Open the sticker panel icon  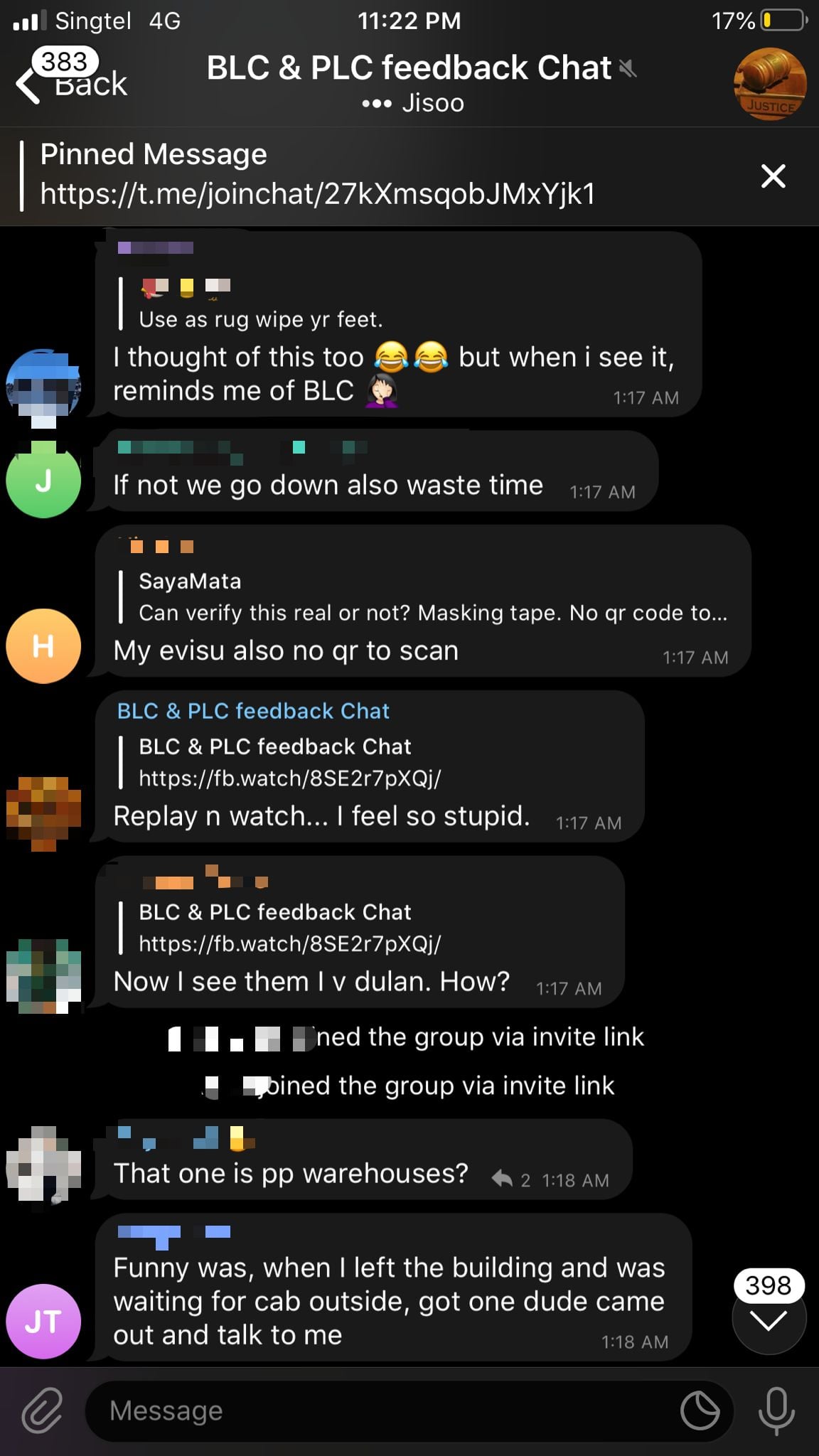coord(700,1410)
